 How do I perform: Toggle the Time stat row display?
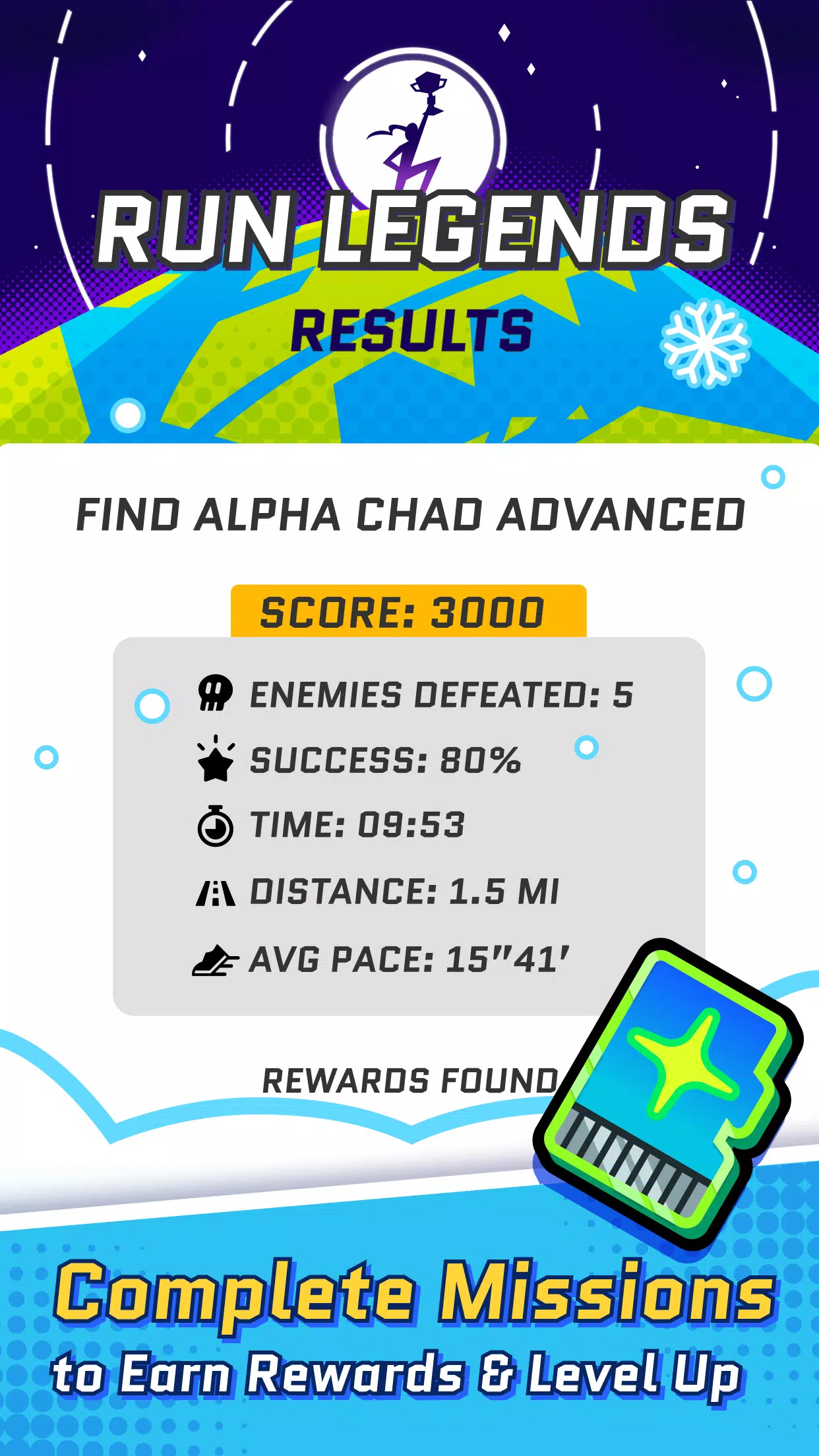356,825
